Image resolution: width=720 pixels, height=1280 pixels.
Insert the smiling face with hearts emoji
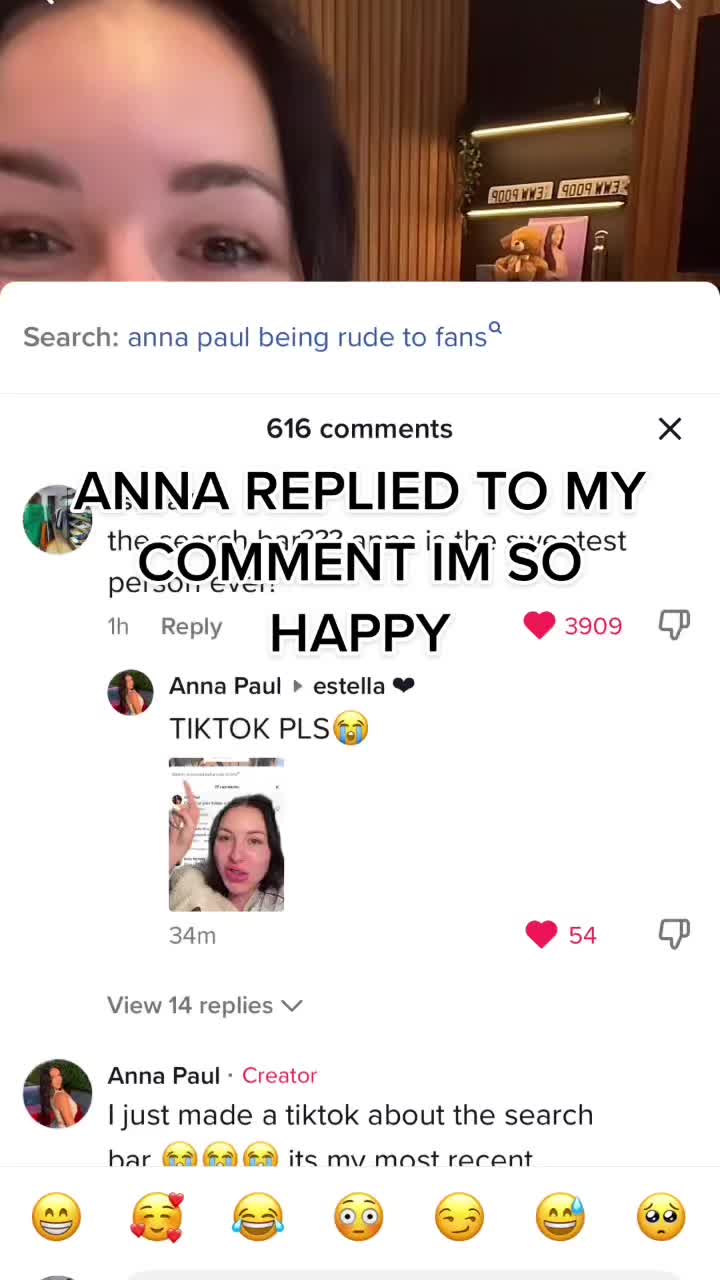pos(157,1218)
